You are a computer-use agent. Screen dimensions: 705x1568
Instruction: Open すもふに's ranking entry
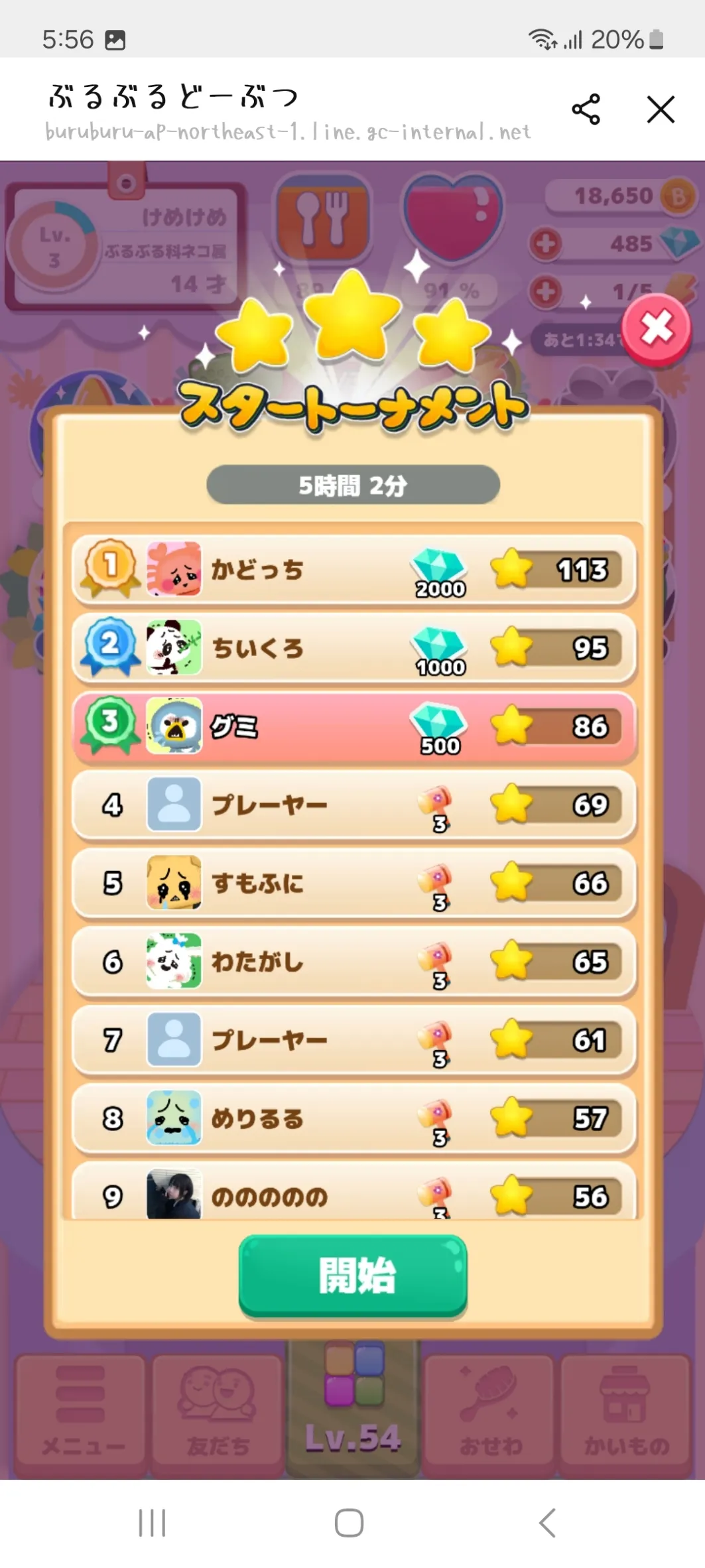pyautogui.click(x=353, y=883)
